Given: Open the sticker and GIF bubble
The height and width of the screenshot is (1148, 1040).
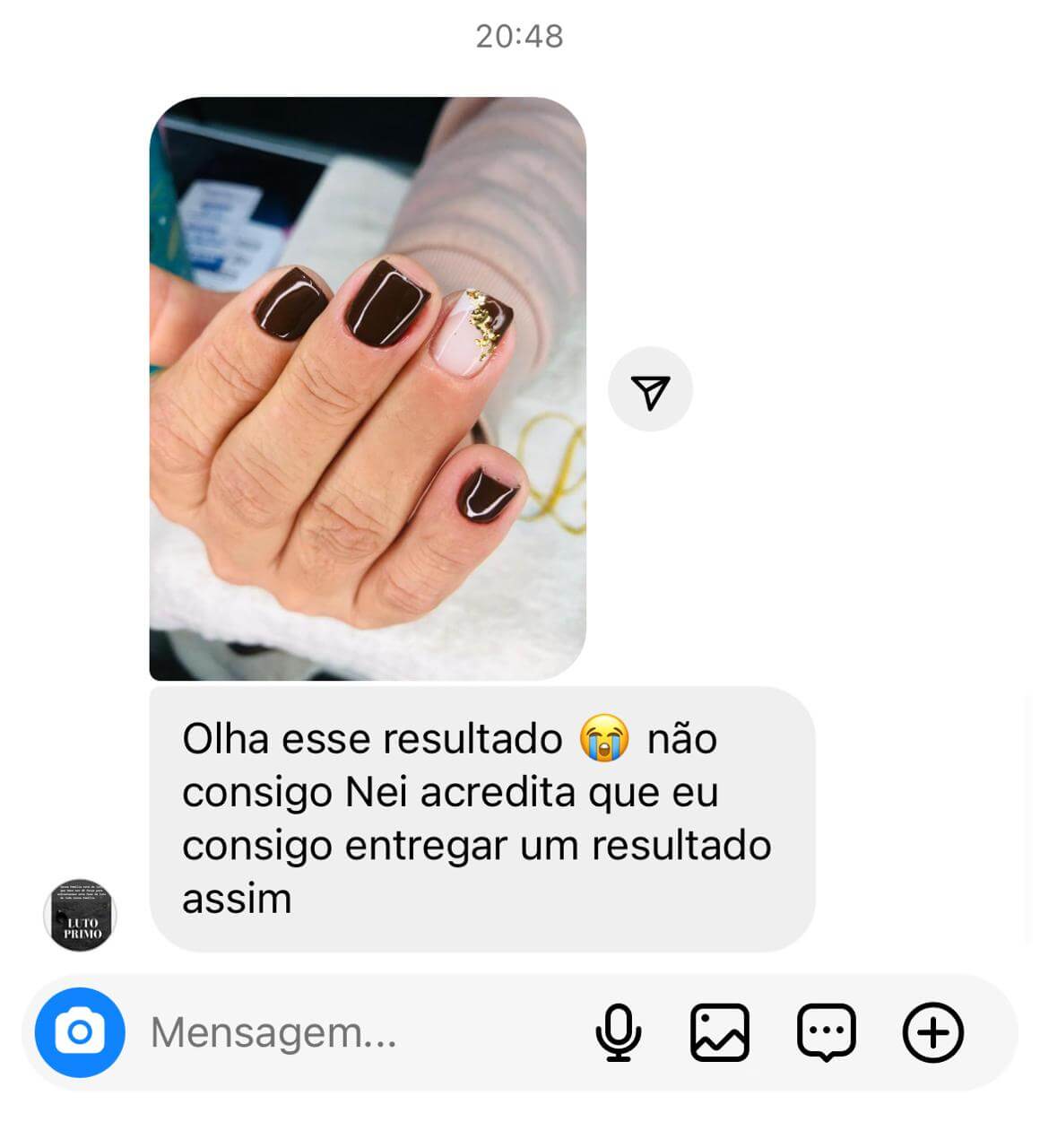Looking at the screenshot, I should tap(826, 1032).
